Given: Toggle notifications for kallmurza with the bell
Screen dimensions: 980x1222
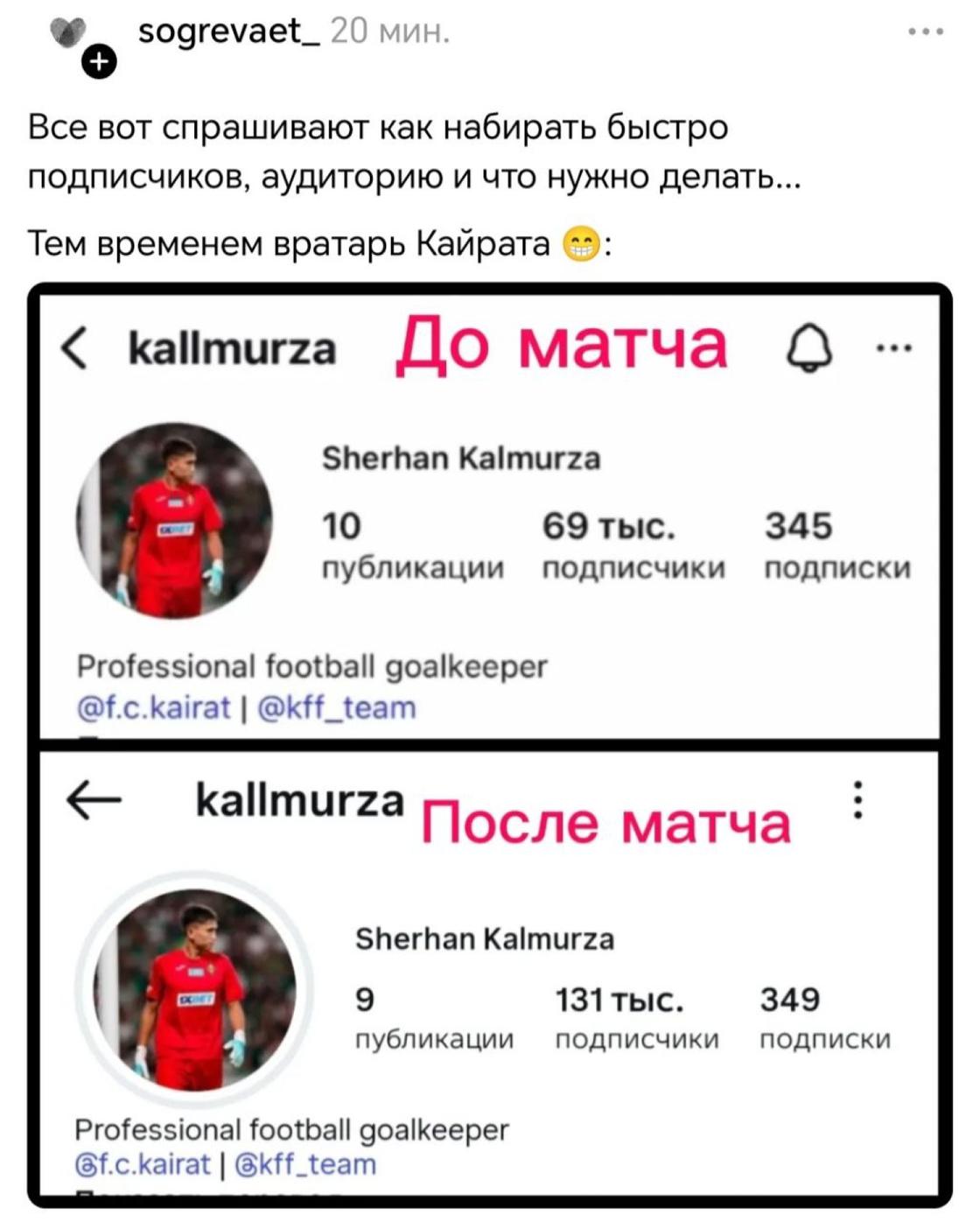Looking at the screenshot, I should click(x=811, y=348).
